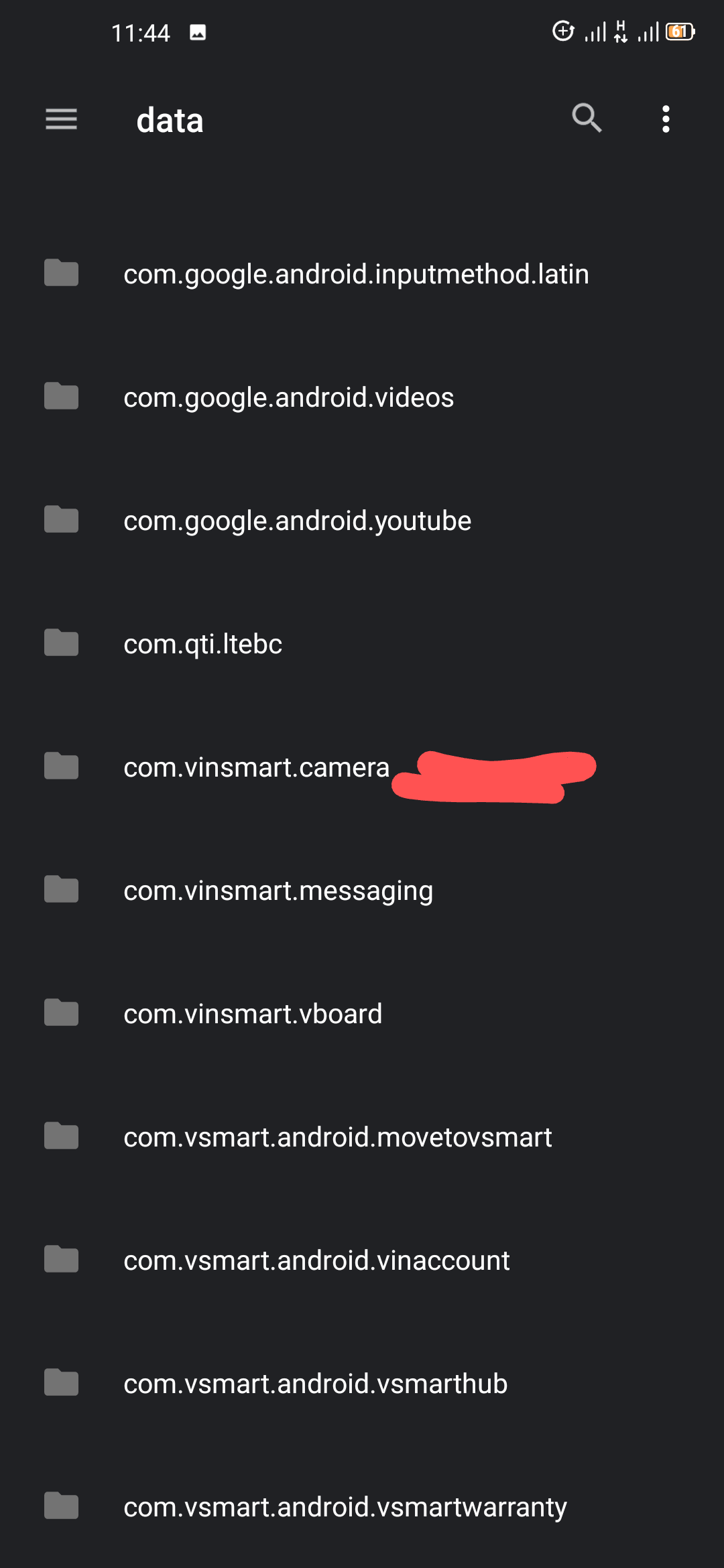Search within the data folder
Viewport: 724px width, 1568px height.
pos(587,119)
